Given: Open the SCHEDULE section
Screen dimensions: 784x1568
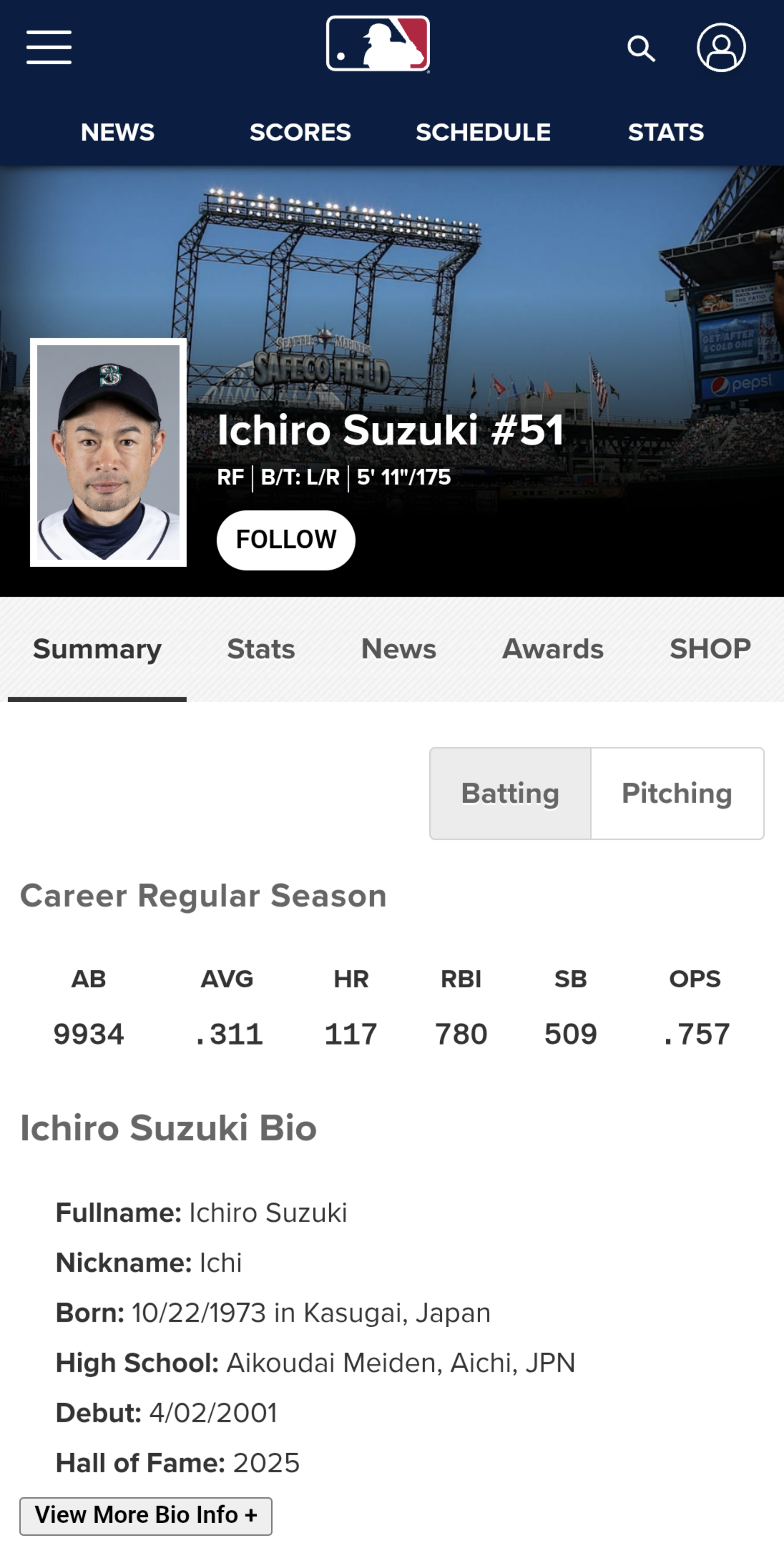Looking at the screenshot, I should pyautogui.click(x=483, y=132).
